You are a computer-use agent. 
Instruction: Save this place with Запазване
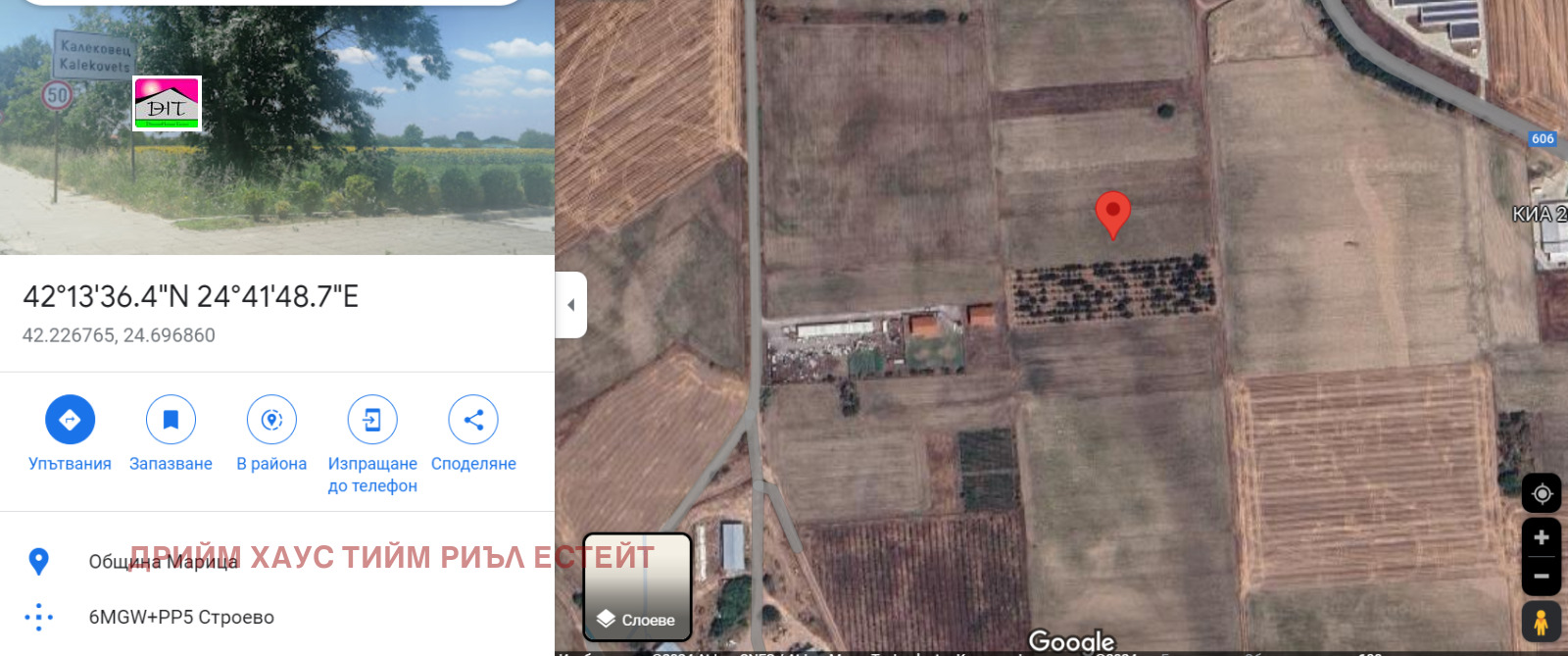[x=171, y=420]
